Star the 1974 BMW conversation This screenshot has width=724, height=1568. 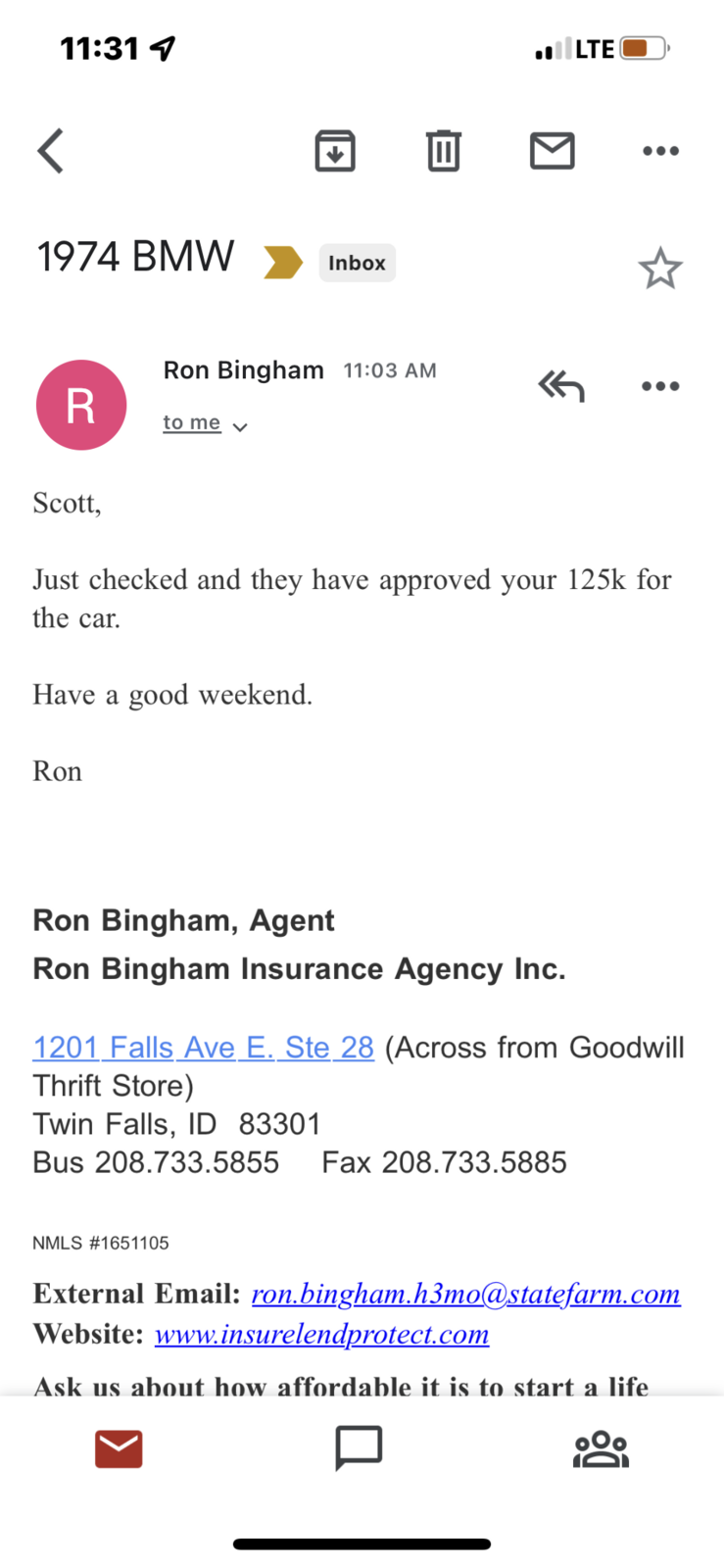[x=660, y=268]
